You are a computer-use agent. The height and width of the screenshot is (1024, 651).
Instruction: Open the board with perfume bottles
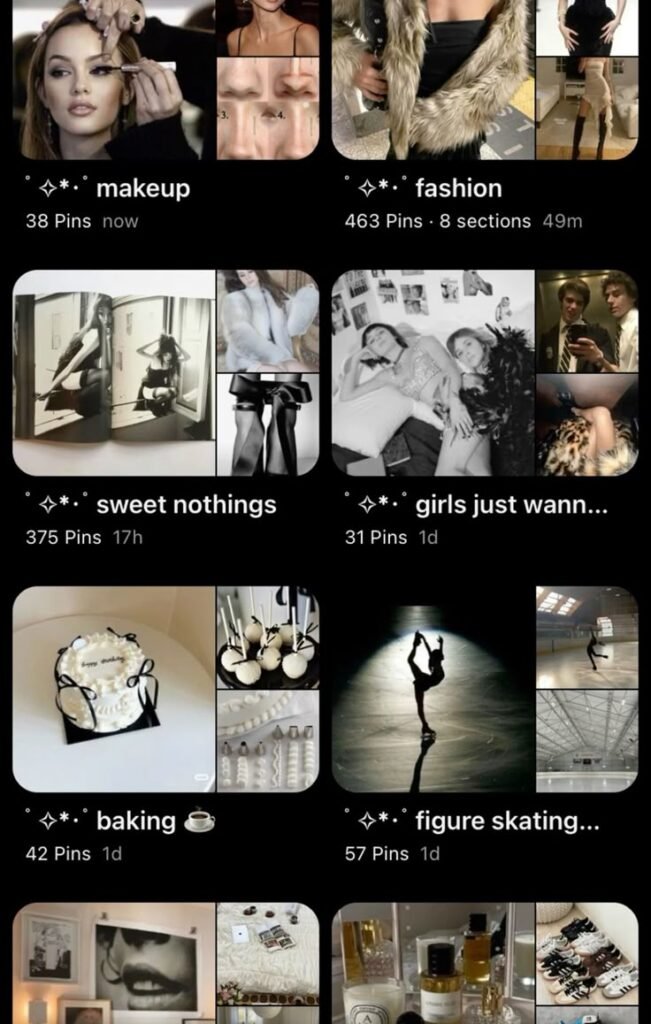point(484,963)
